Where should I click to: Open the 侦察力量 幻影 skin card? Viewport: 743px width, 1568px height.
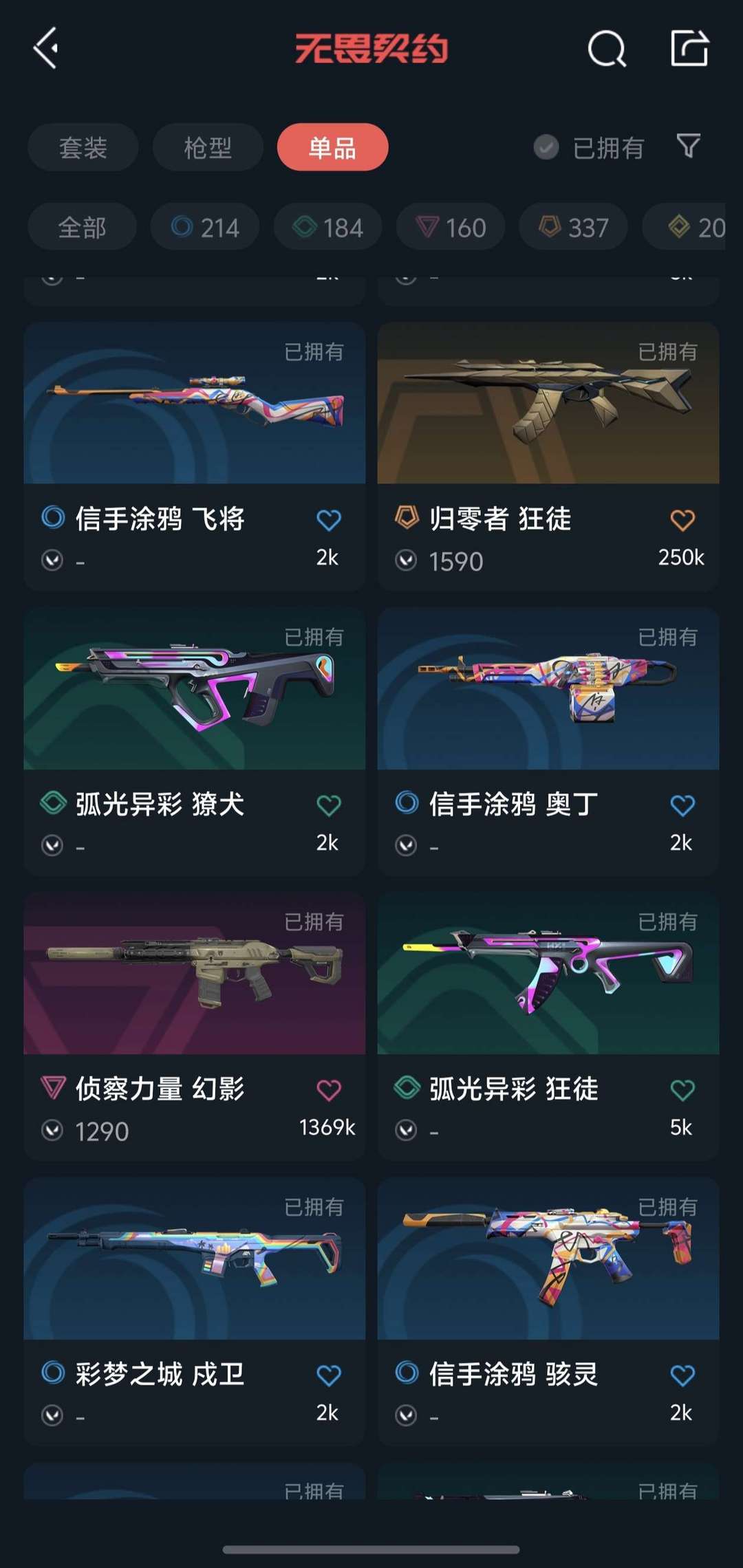(194, 1026)
